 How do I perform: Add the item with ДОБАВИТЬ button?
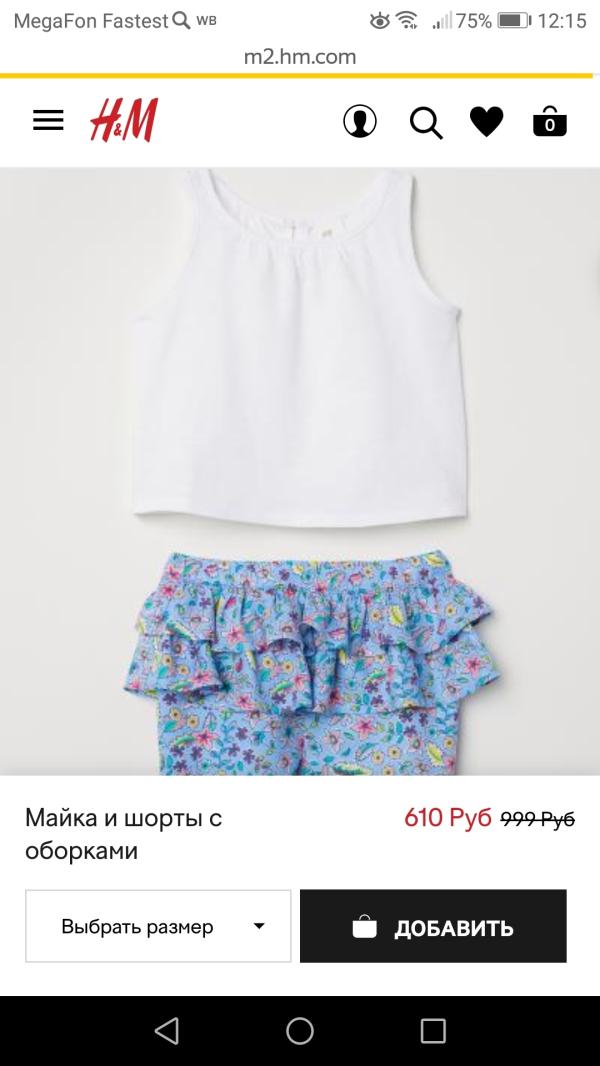(x=433, y=926)
